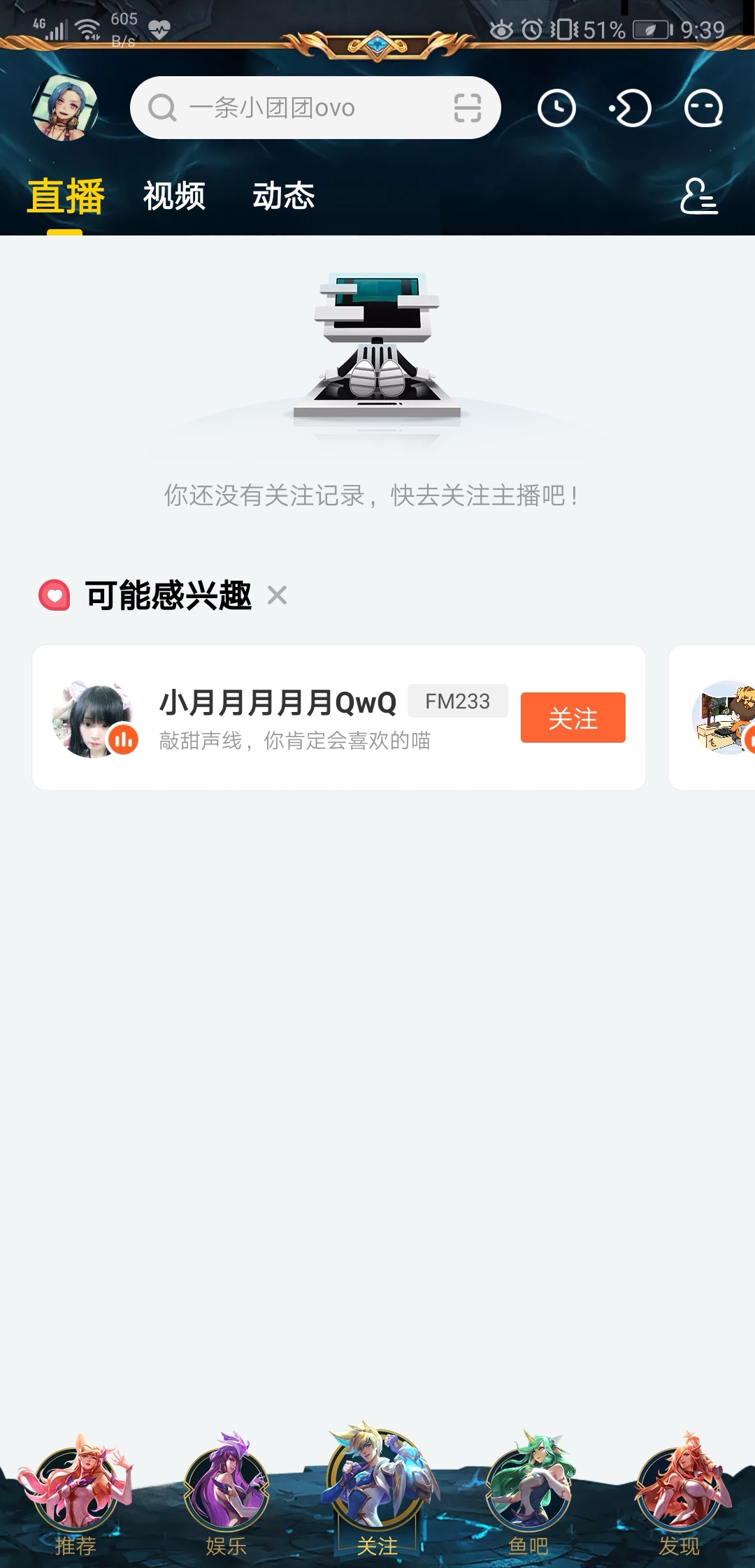Screen dimensions: 755x1568
Task: Switch to the 动态 tab
Action: click(x=283, y=196)
